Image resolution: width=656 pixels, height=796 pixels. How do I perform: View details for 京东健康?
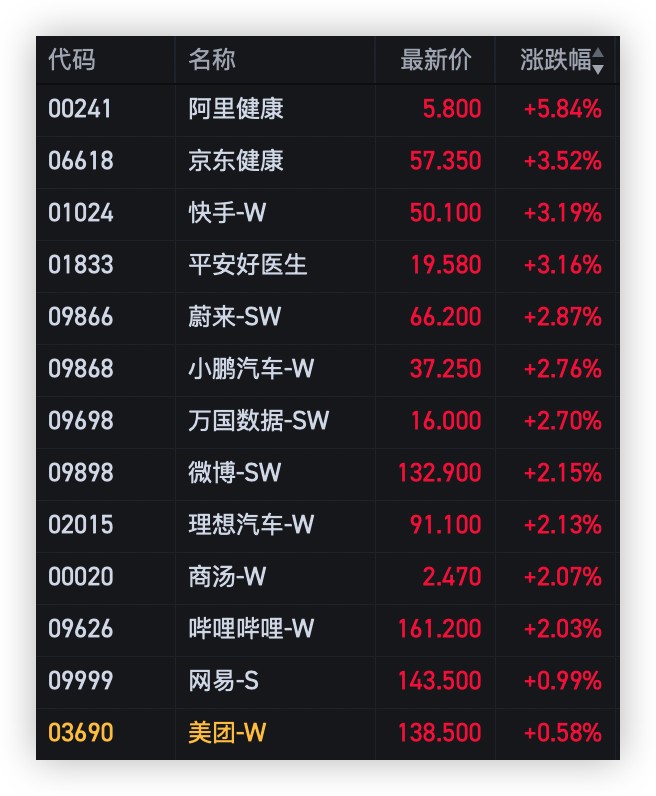click(x=236, y=161)
